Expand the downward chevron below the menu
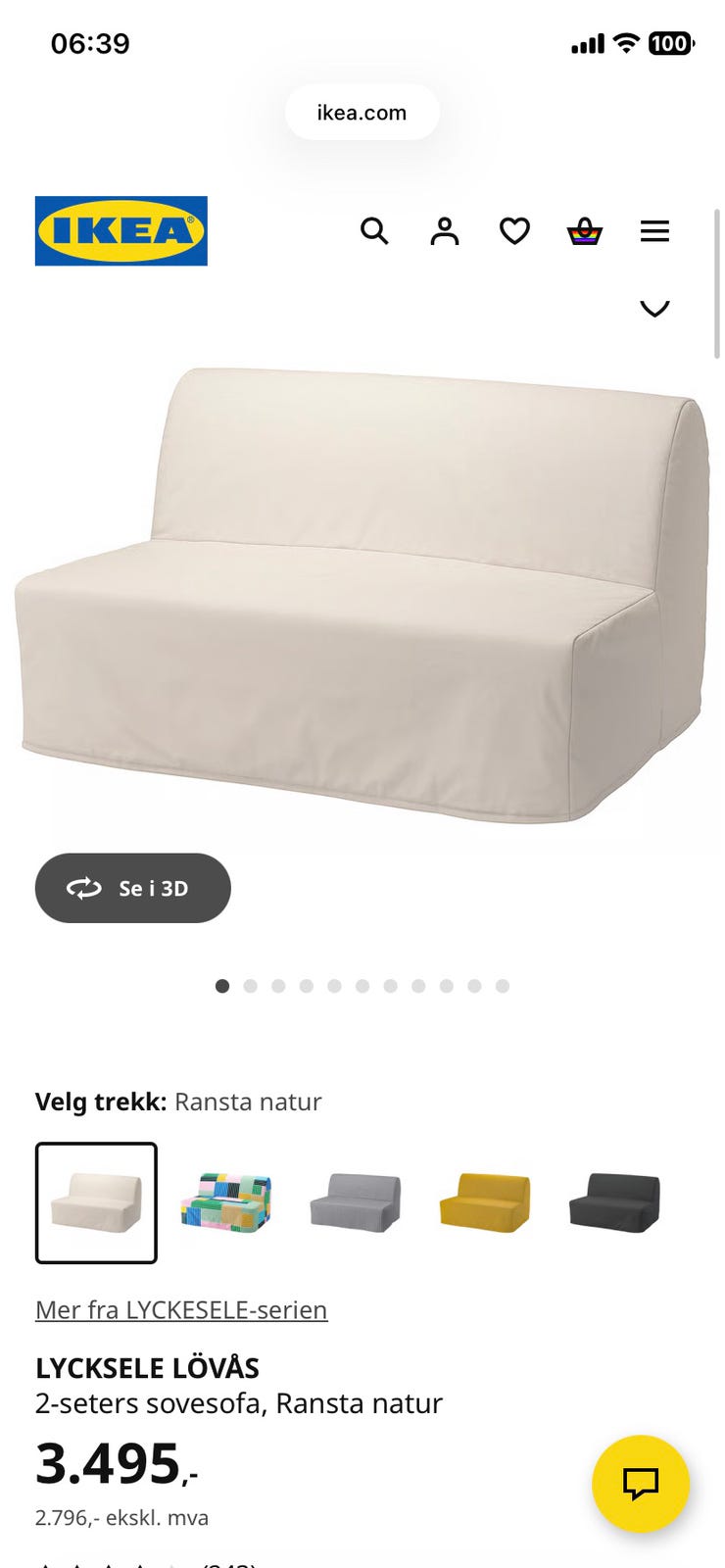 [x=654, y=308]
